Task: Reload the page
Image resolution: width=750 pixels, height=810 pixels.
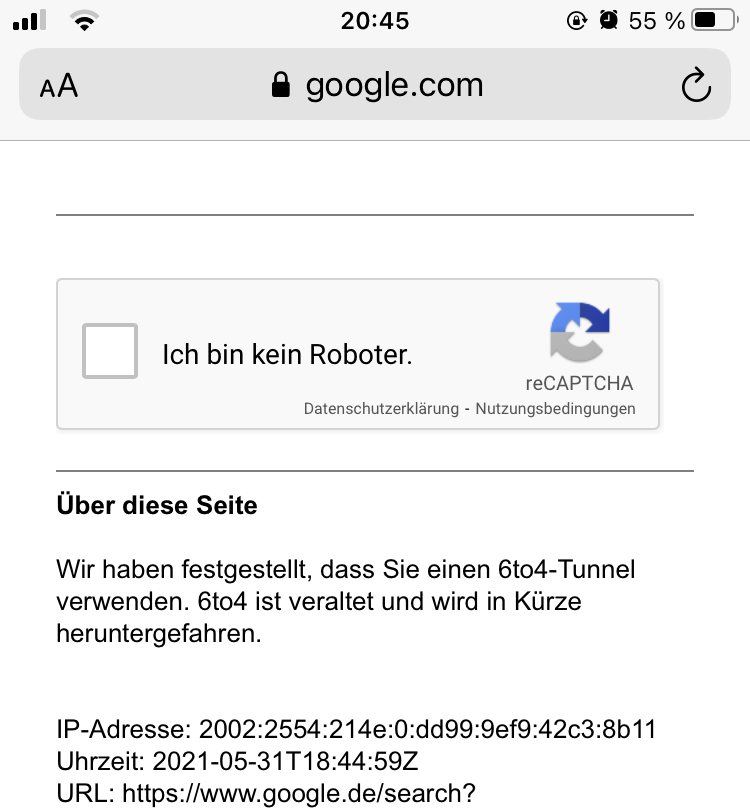Action: [x=696, y=86]
